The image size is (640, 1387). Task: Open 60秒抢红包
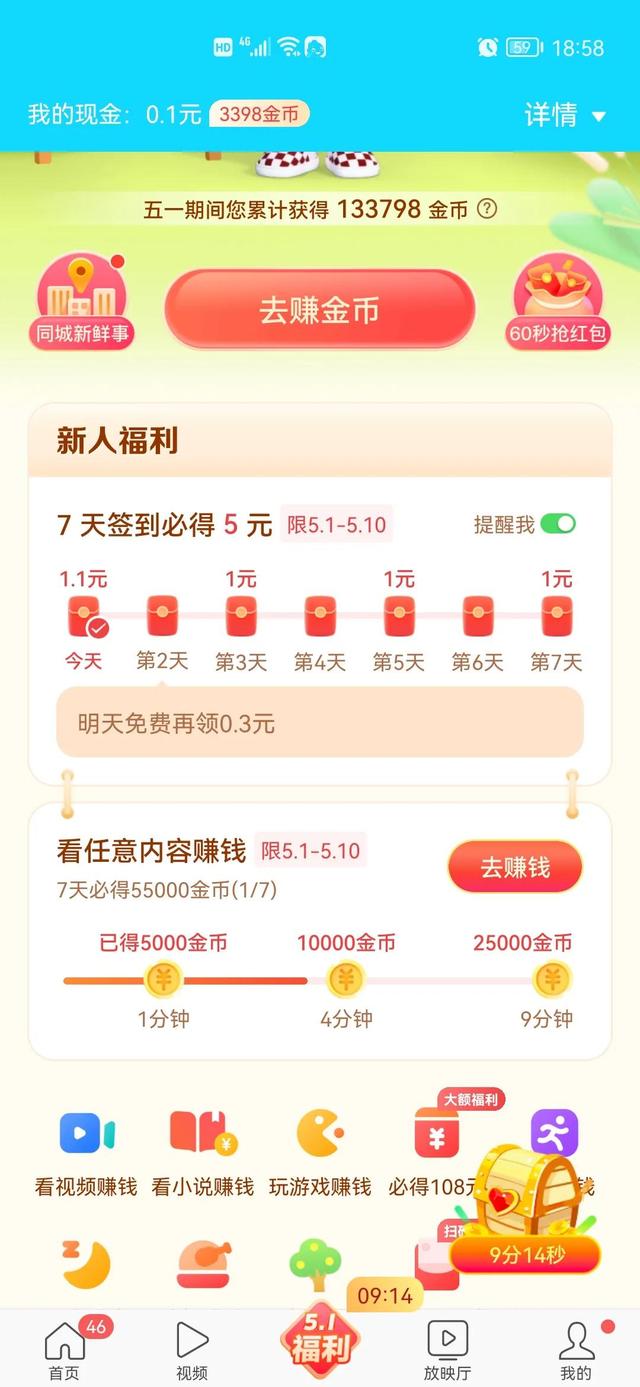558,300
